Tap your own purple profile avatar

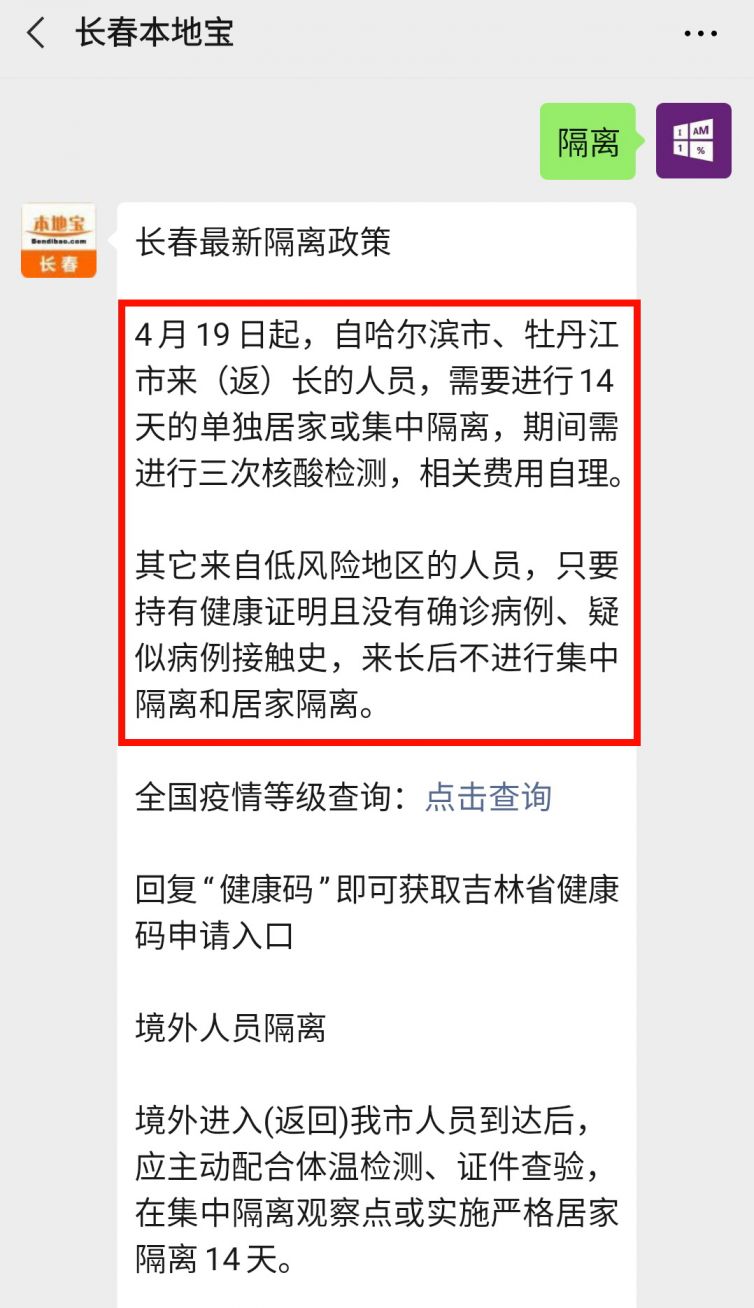click(693, 141)
